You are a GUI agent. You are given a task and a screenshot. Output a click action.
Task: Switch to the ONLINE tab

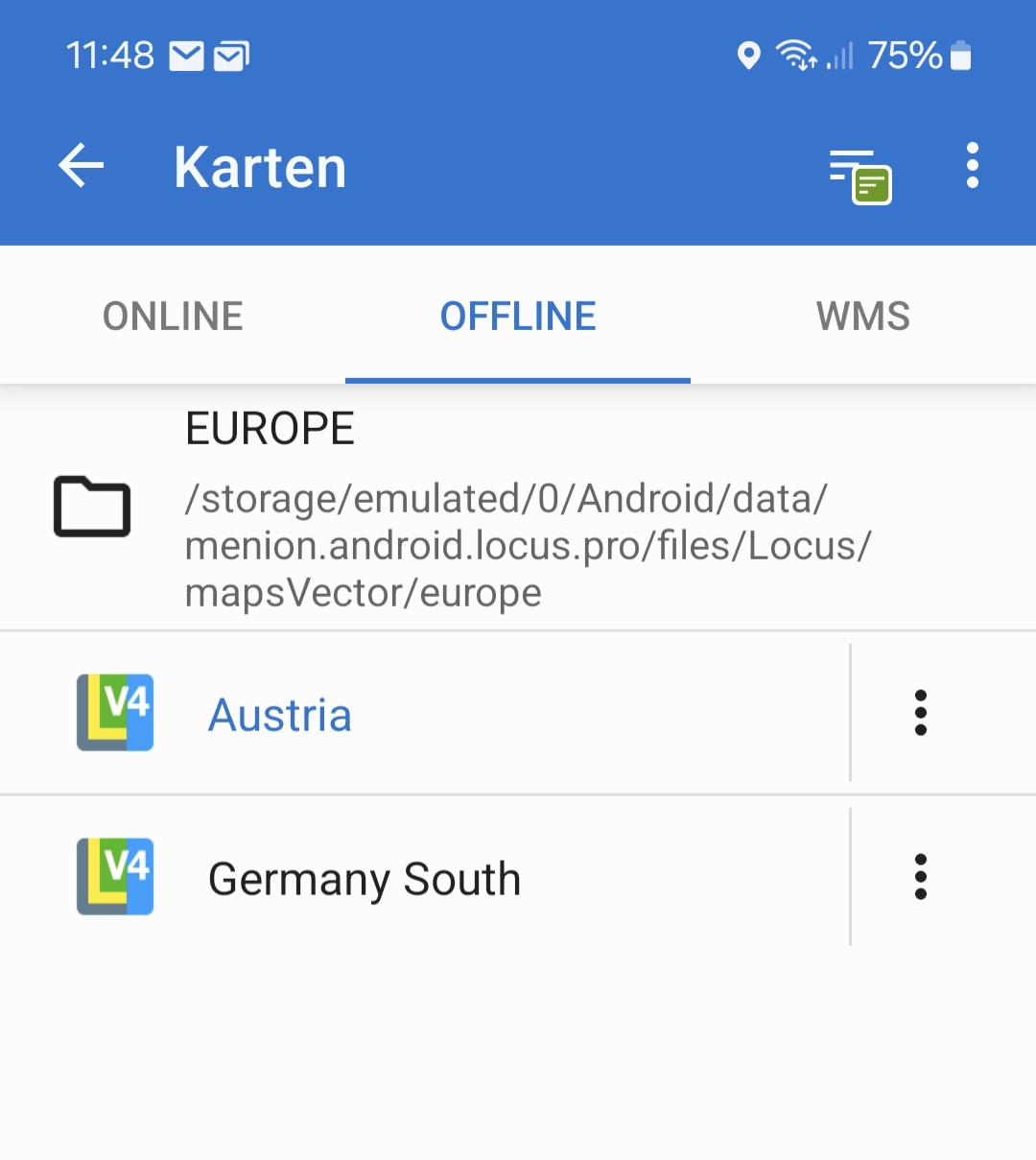173,317
